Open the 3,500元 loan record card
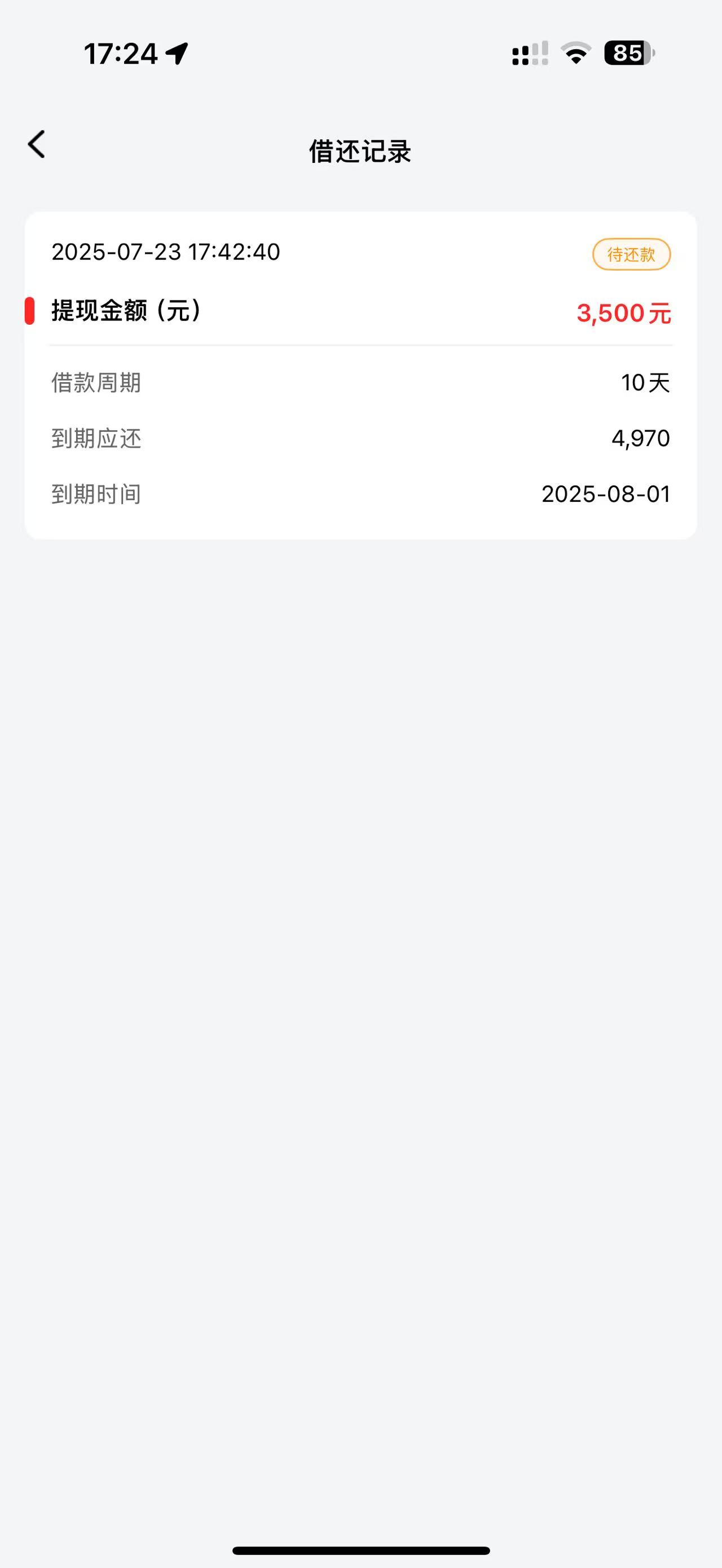Screen dimensions: 722x1568 pyautogui.click(x=361, y=375)
